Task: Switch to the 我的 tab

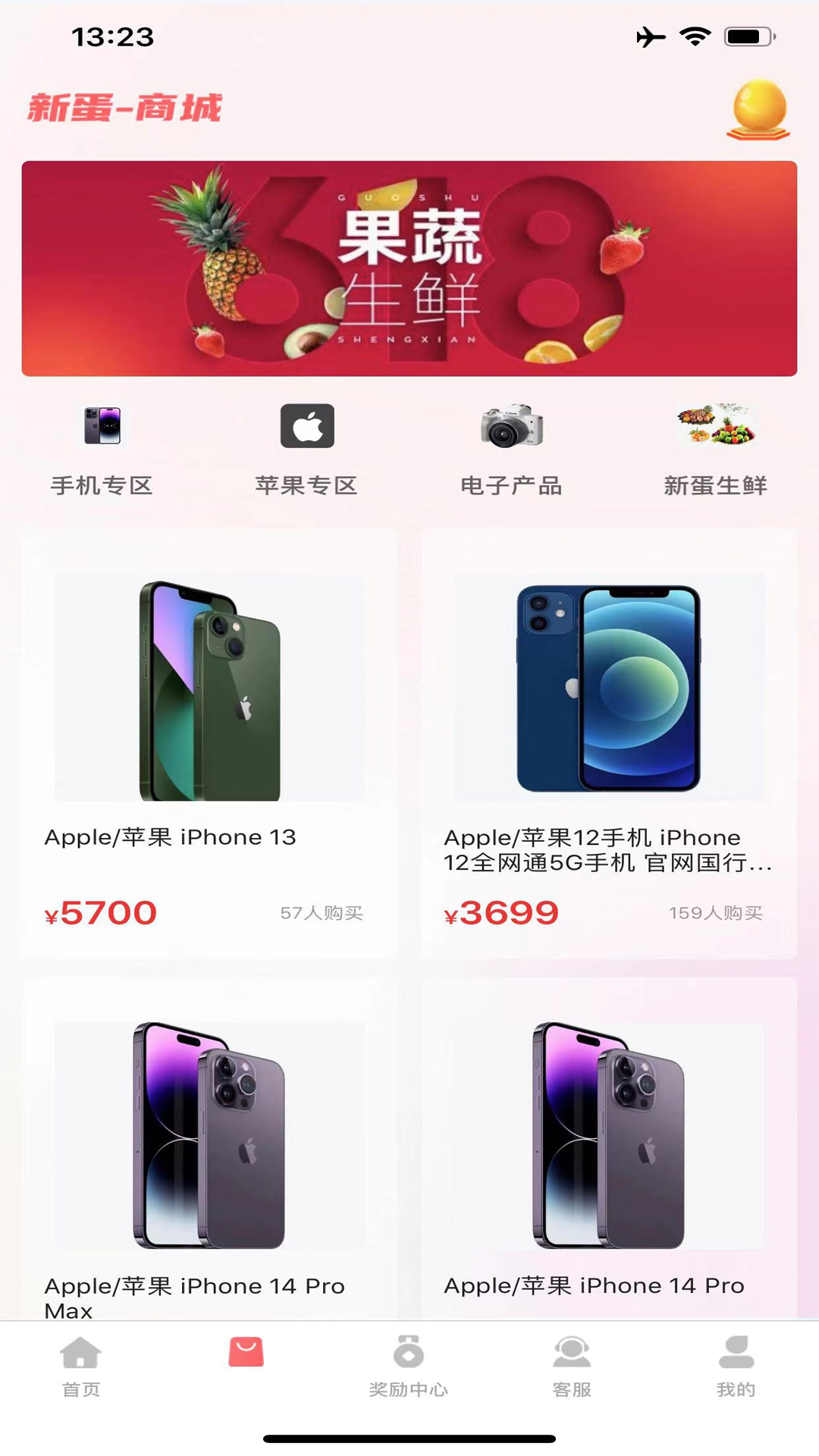Action: (736, 1367)
